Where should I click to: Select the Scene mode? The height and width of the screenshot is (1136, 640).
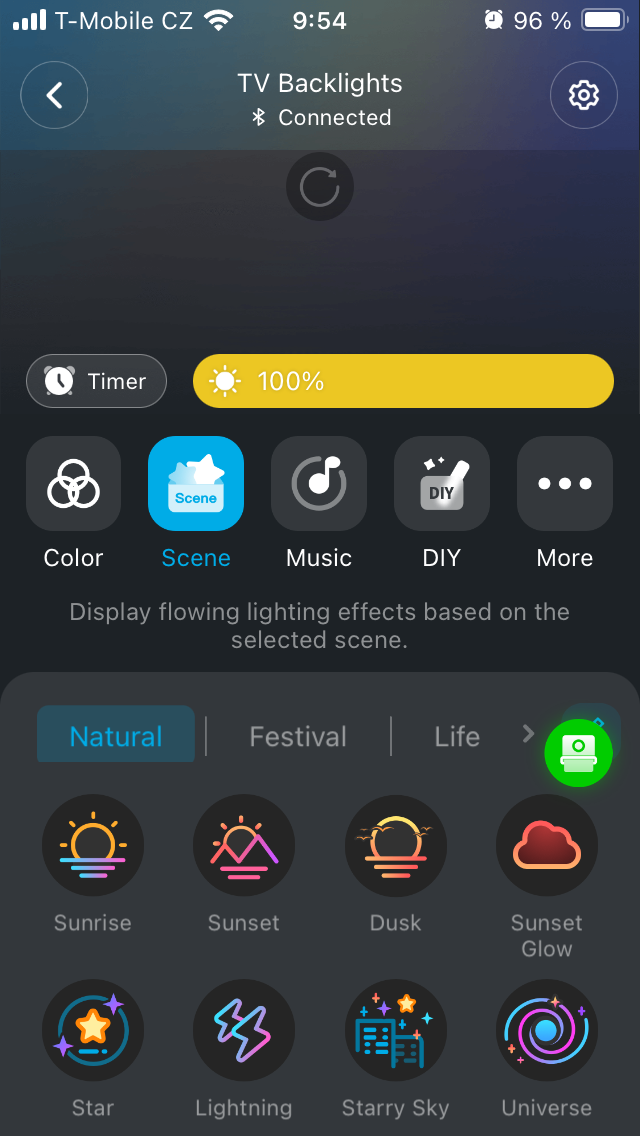196,484
